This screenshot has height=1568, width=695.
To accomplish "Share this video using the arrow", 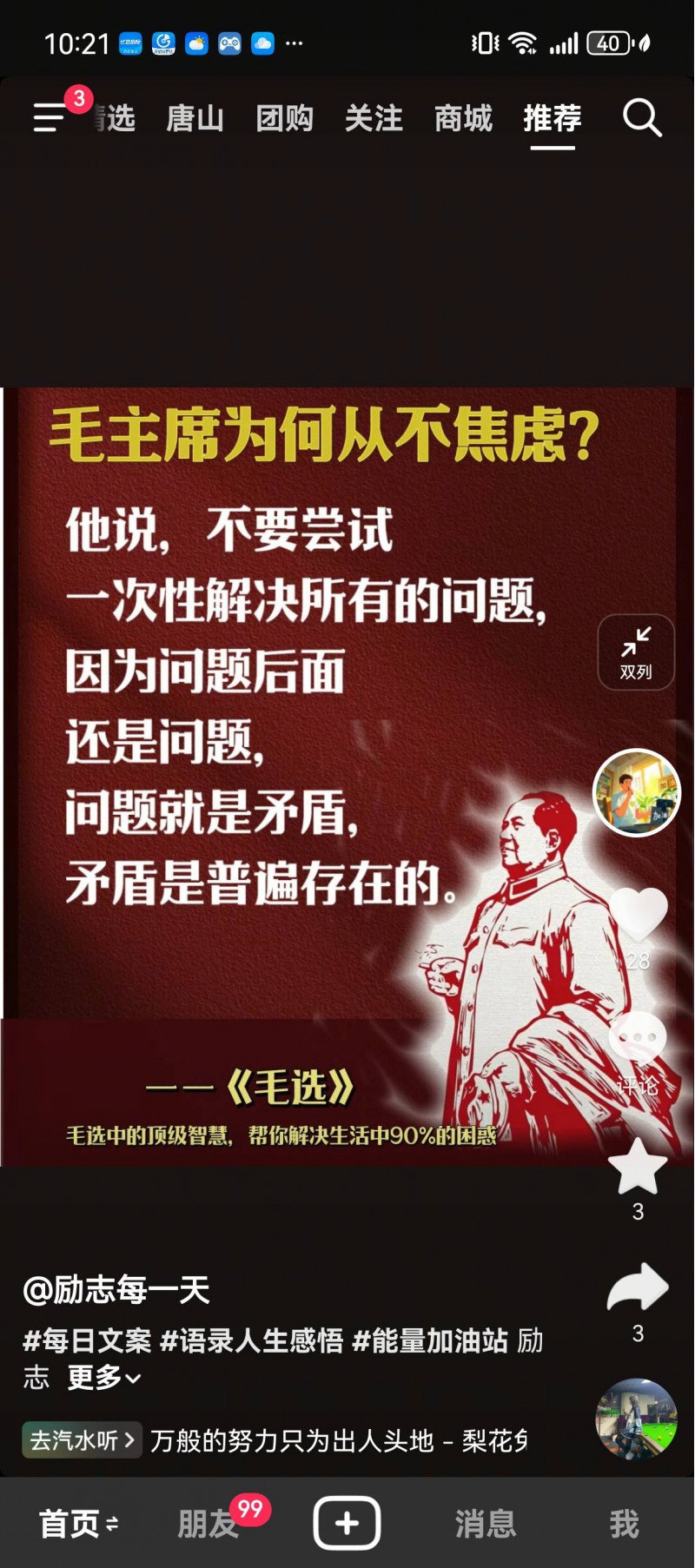I will (638, 1287).
